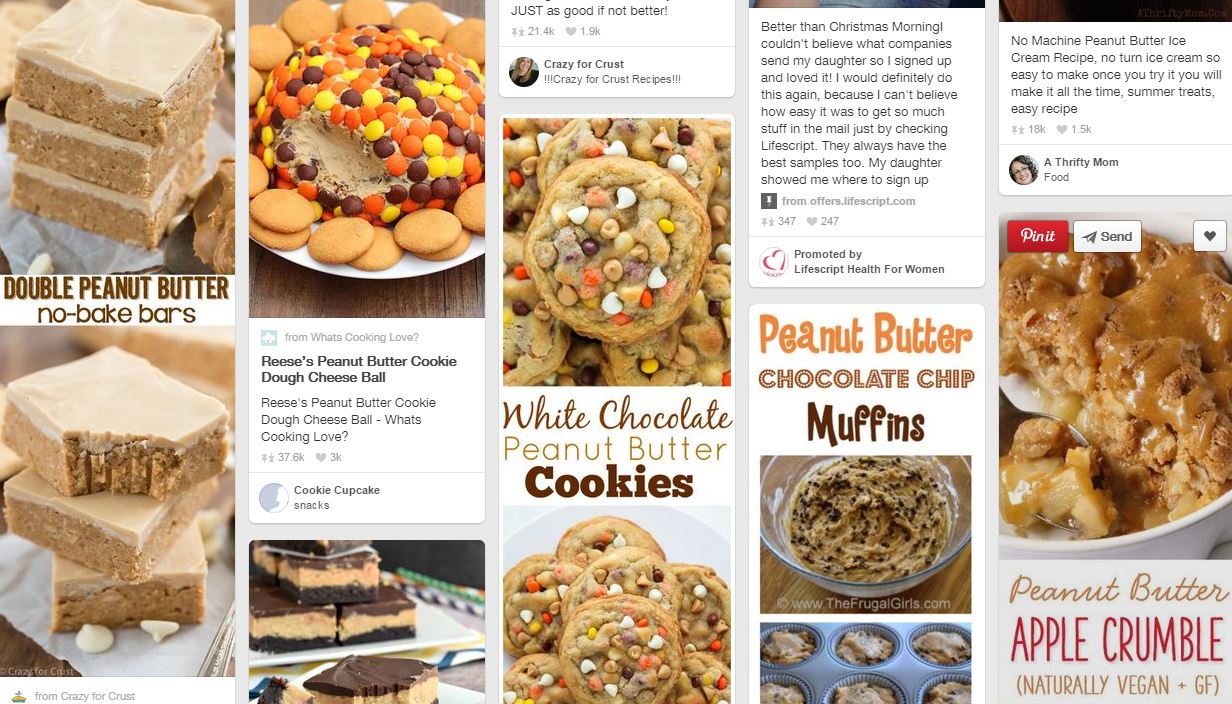The image size is (1232, 704).
Task: Open Reese's Peanut Butter Cookie Dough title
Action: pos(358,369)
